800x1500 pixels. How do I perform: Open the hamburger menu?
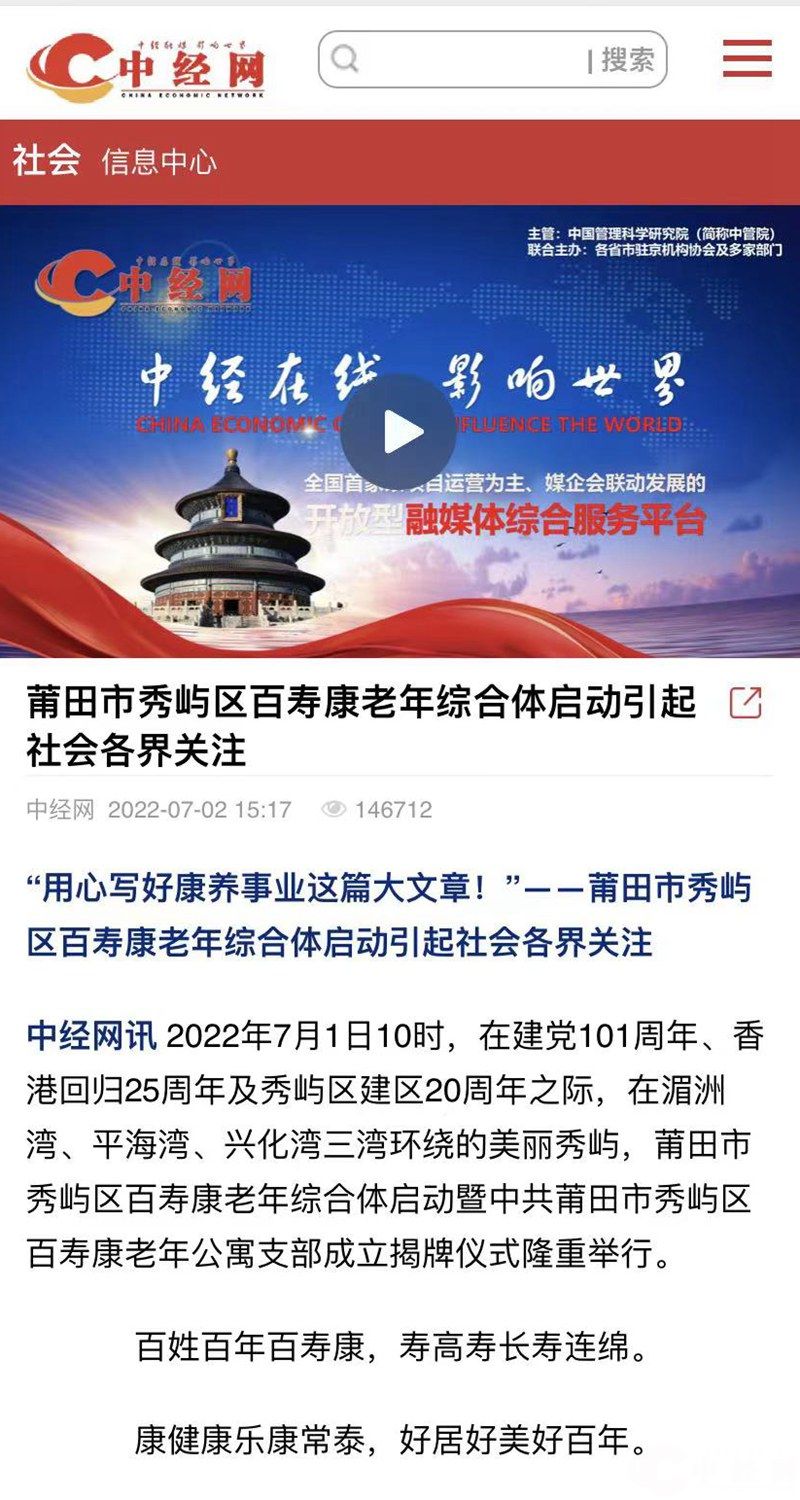click(747, 59)
